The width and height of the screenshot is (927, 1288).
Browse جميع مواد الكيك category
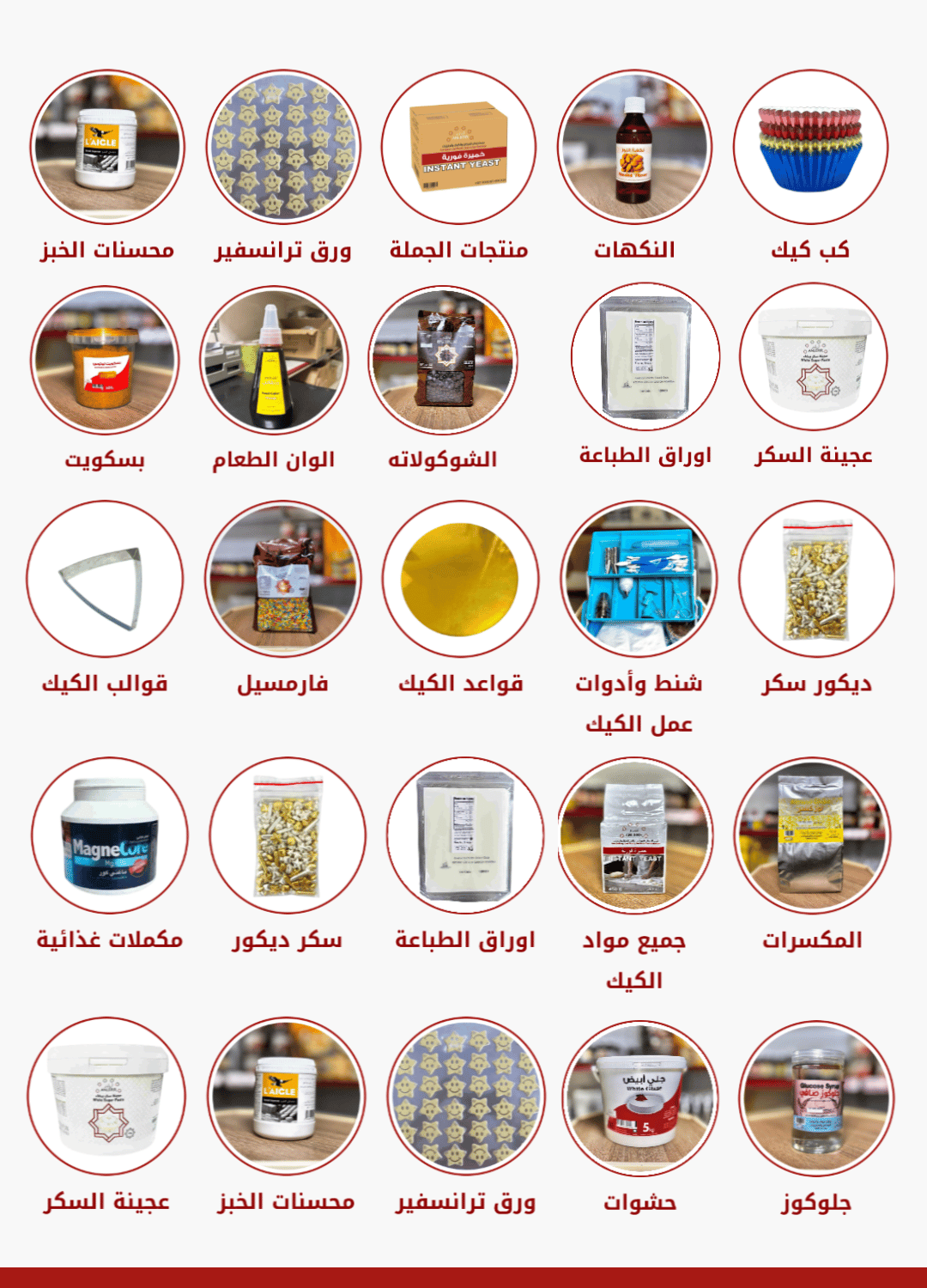point(634,835)
